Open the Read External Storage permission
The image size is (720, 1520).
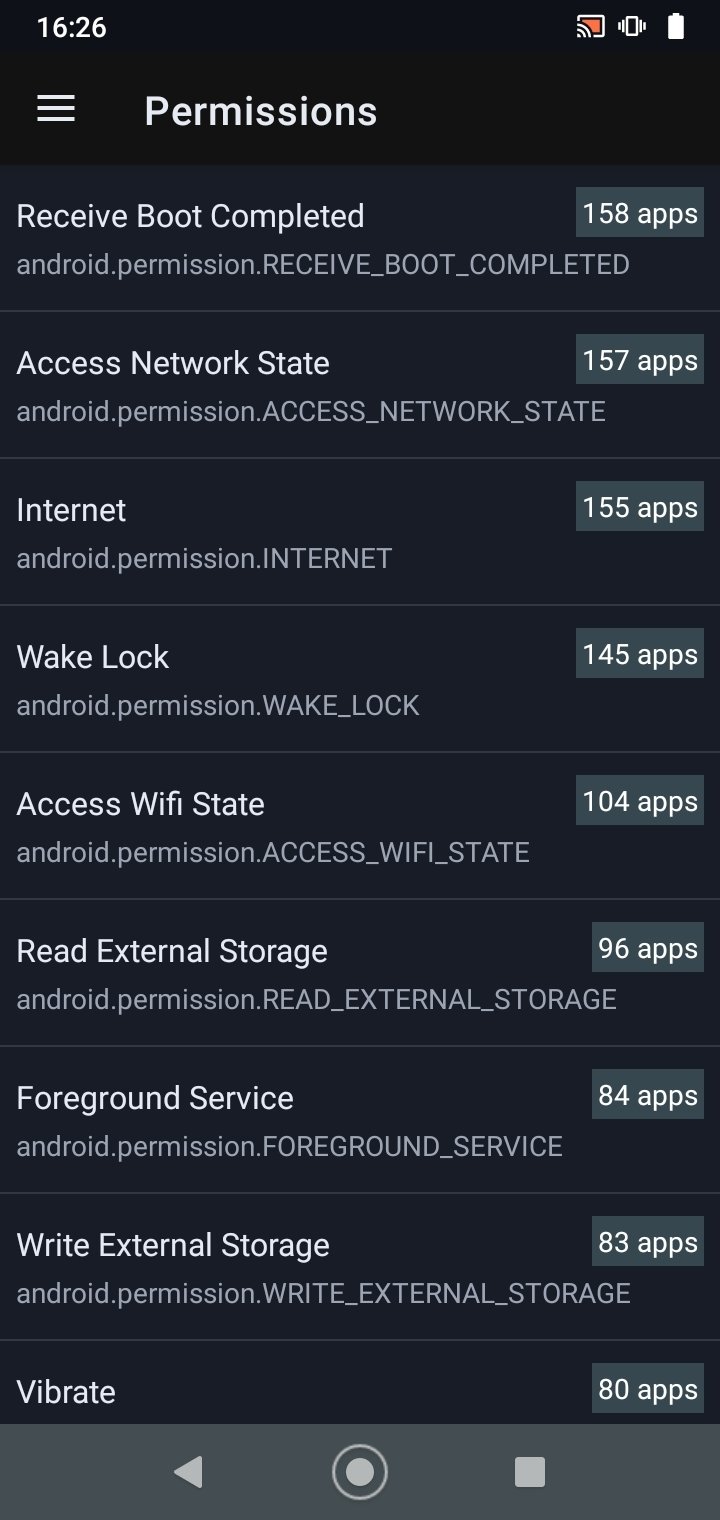click(360, 973)
